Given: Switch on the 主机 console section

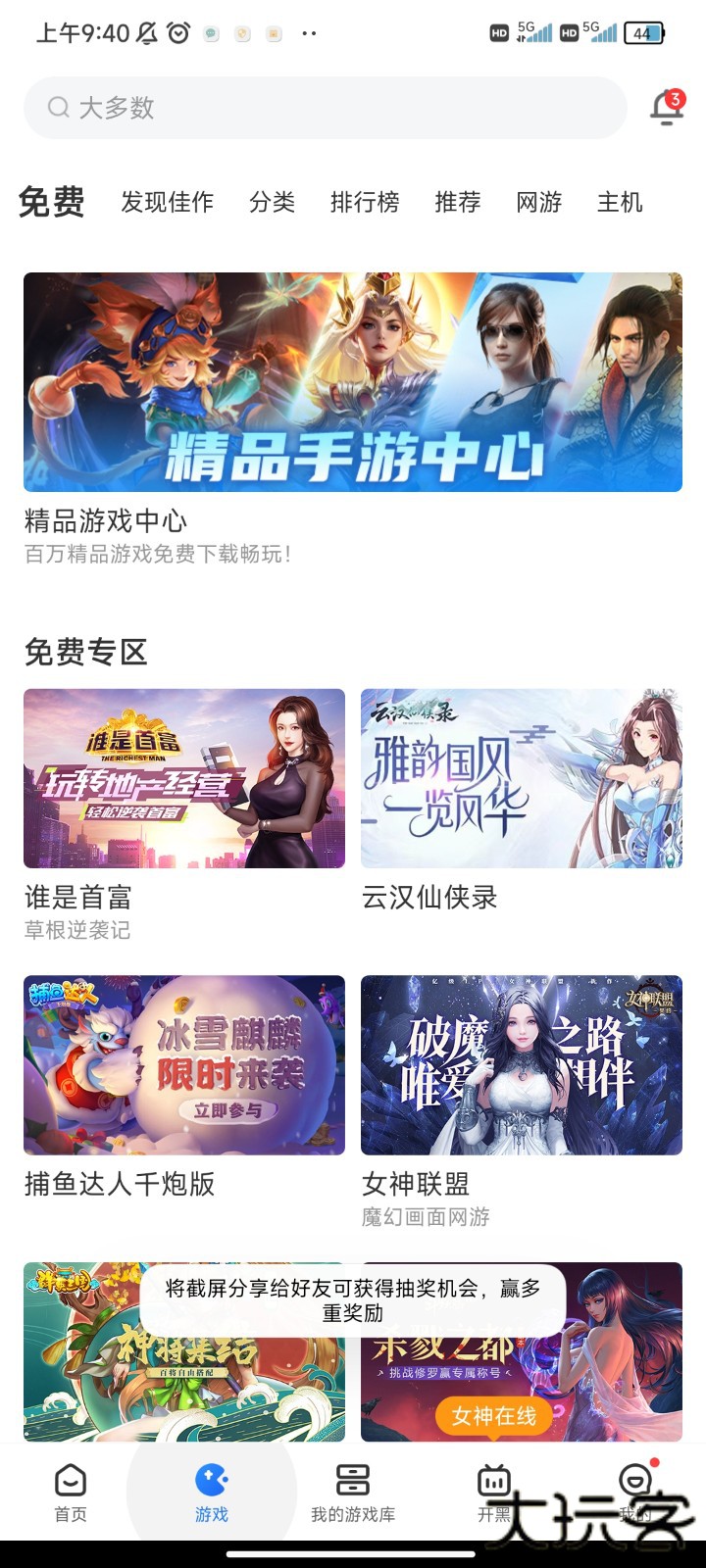Looking at the screenshot, I should click(620, 203).
